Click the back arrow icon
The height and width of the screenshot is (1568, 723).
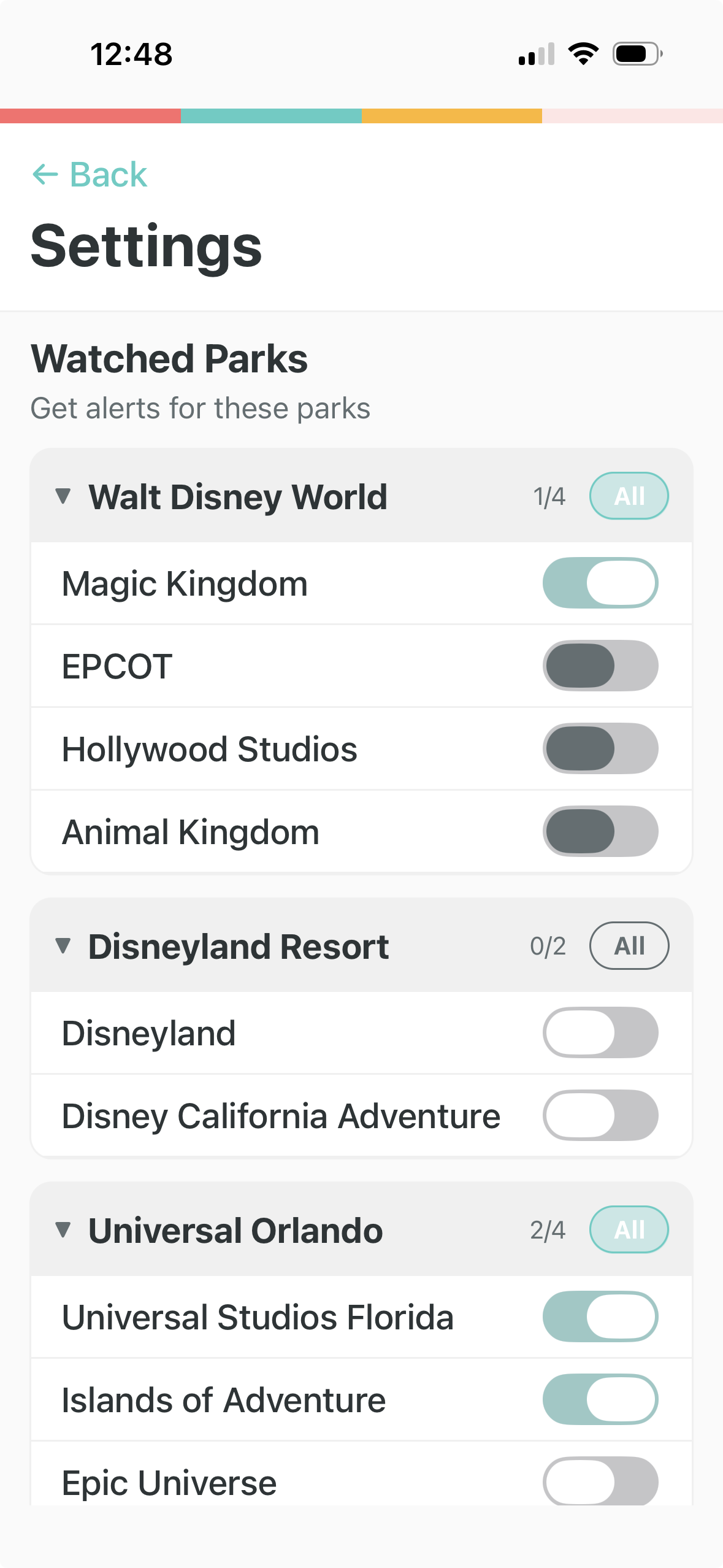tap(44, 174)
